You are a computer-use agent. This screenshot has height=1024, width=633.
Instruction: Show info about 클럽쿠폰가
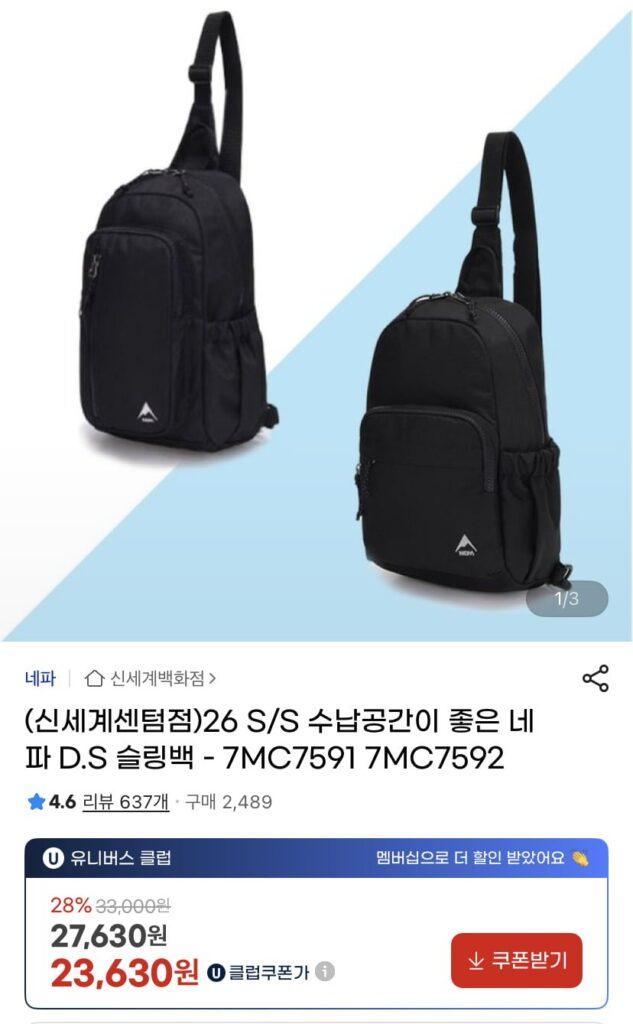click(x=325, y=971)
